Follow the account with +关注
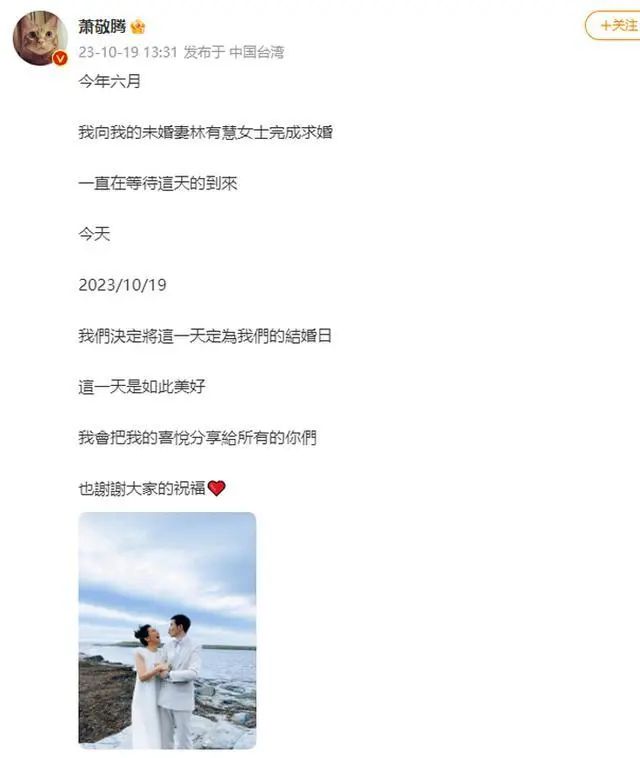Screen dimensions: 640x758 [616, 26]
